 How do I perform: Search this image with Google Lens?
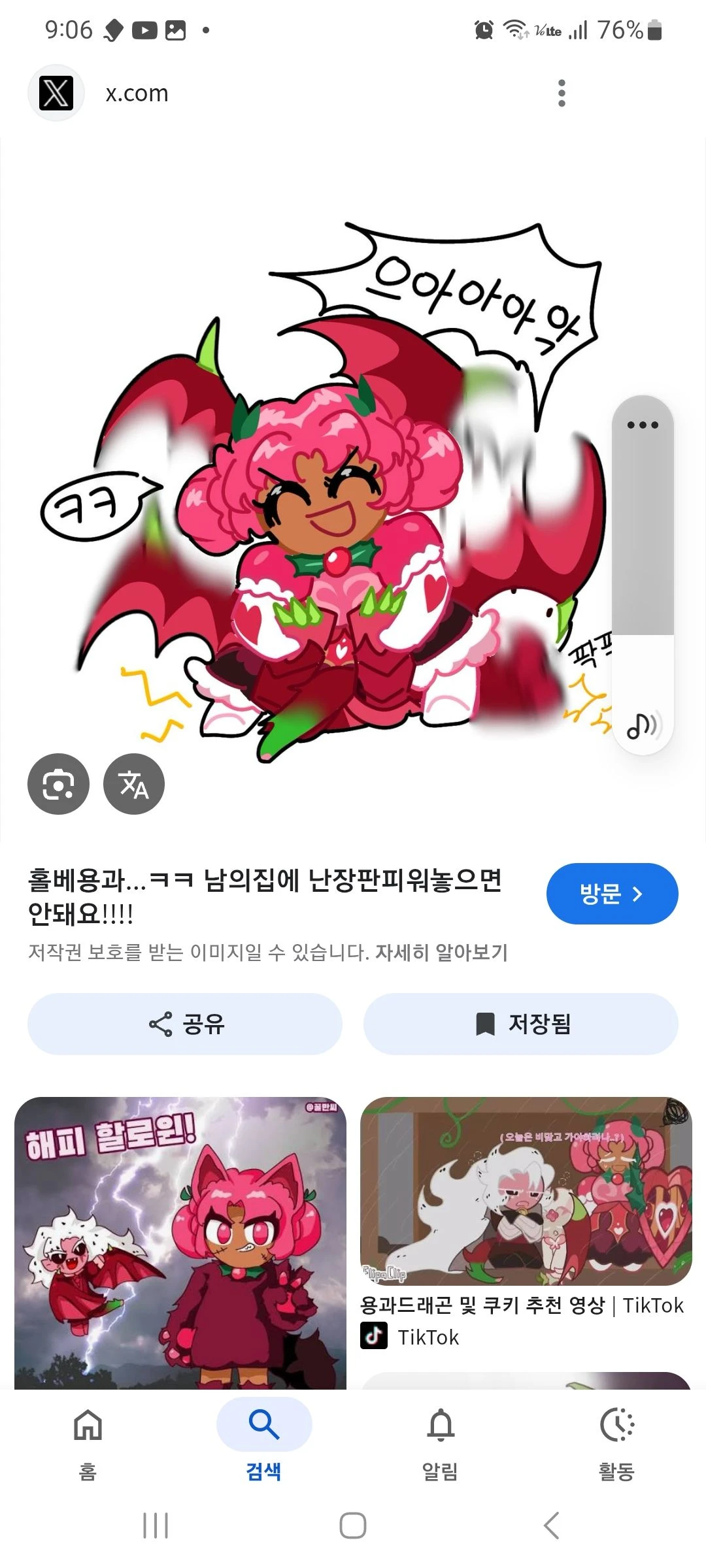tap(58, 784)
